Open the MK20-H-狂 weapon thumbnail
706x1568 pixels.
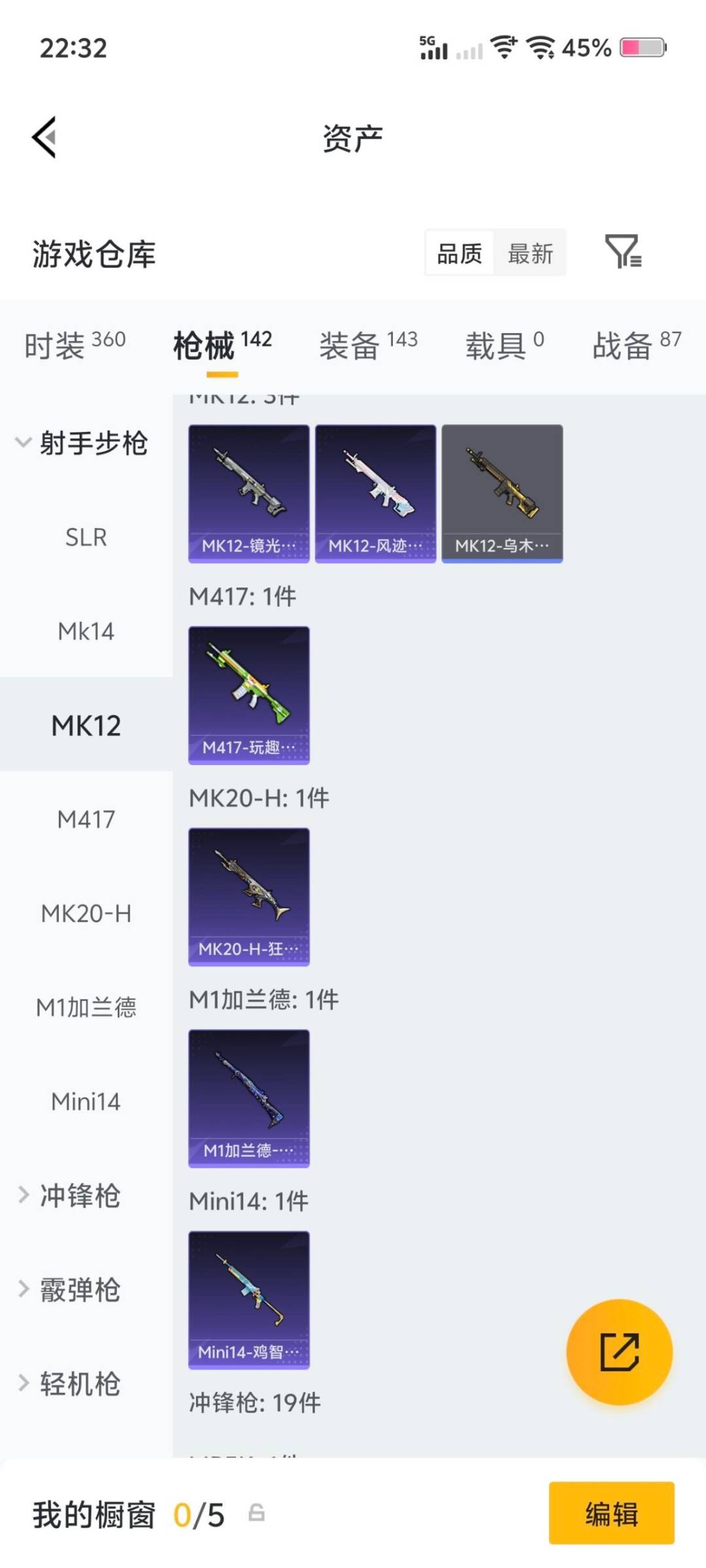248,895
